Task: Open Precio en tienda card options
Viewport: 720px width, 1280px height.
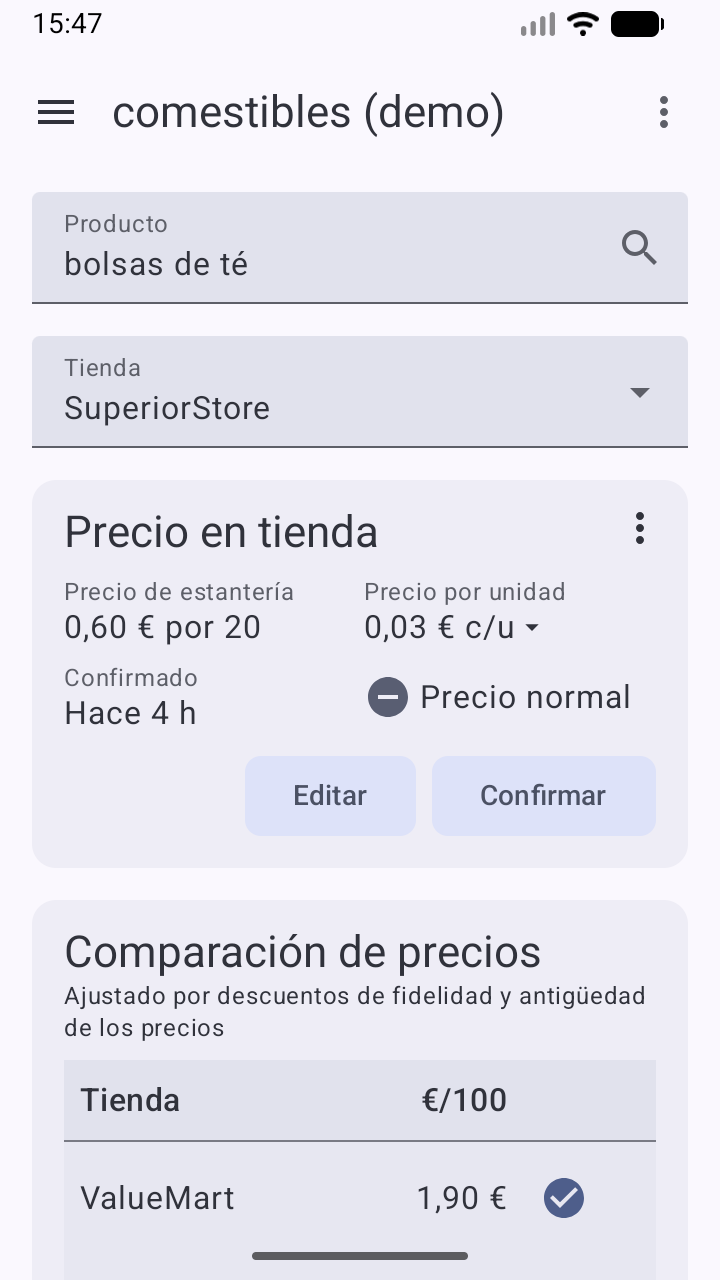Action: tap(640, 529)
